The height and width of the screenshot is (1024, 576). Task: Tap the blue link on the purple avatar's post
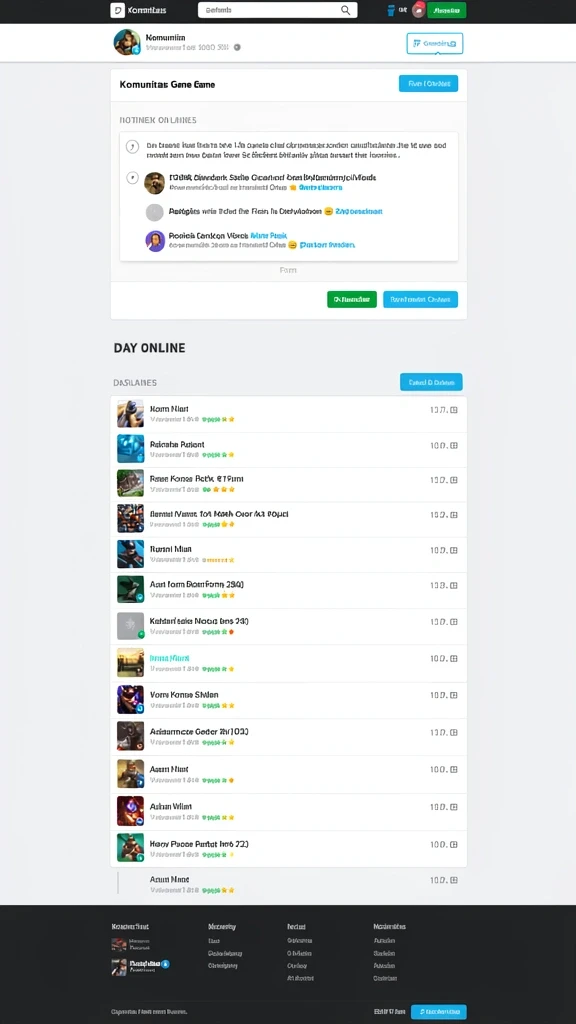(327, 245)
